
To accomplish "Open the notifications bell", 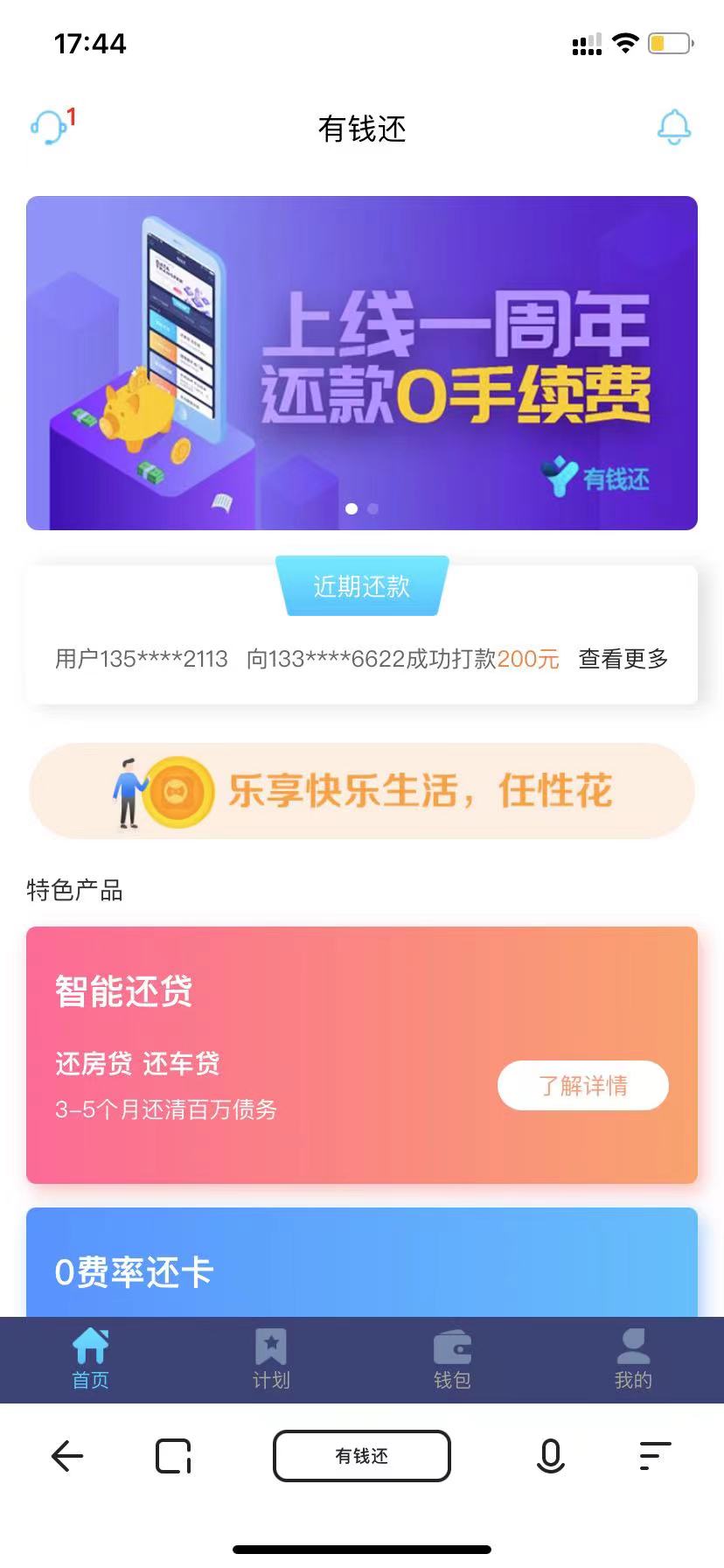I will [673, 128].
